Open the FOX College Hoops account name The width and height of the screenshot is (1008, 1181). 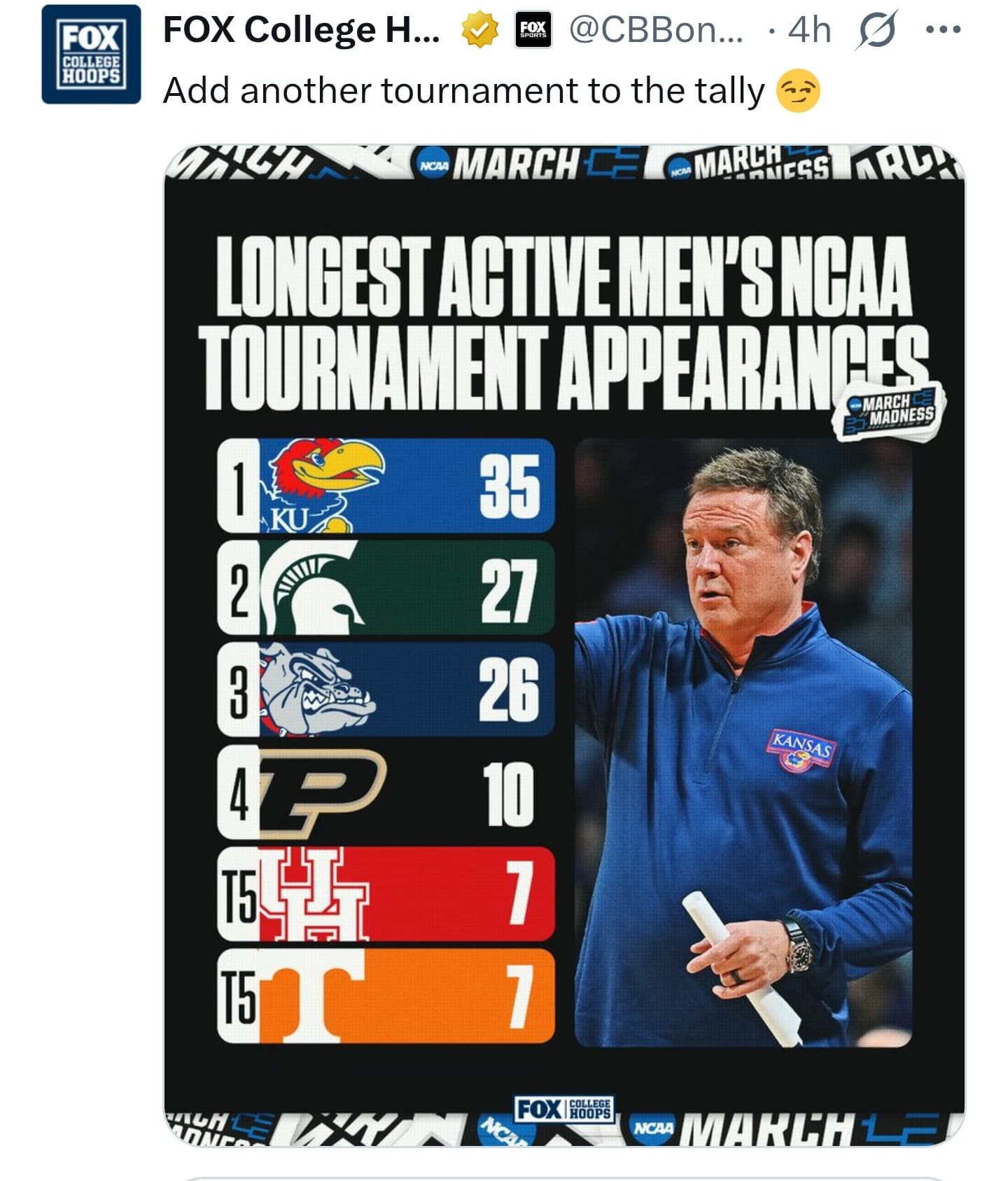coord(301,30)
